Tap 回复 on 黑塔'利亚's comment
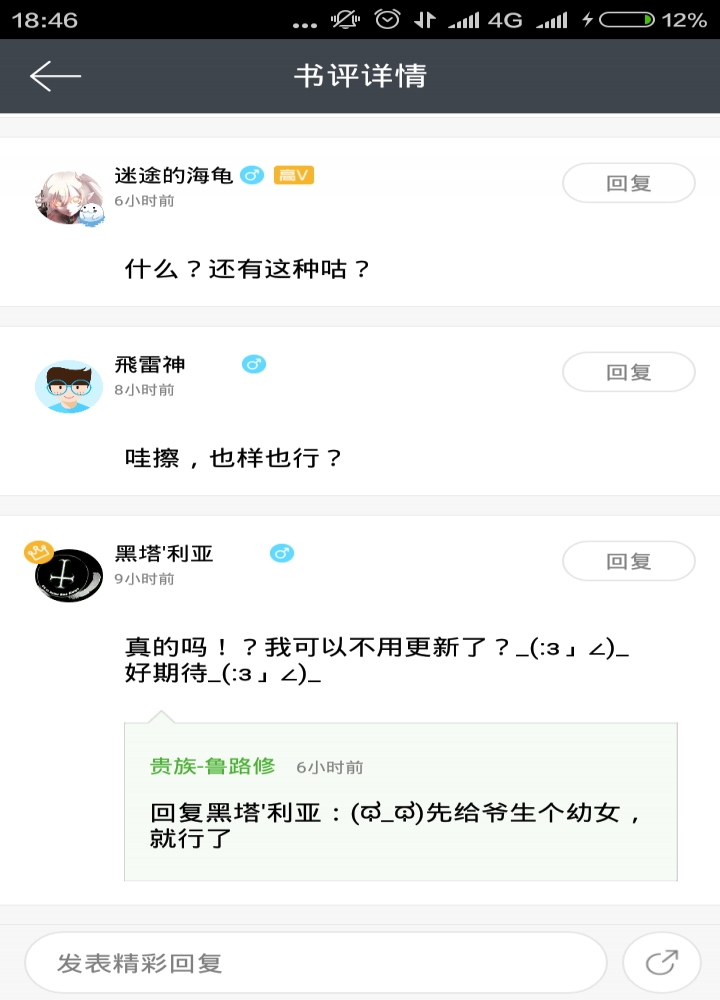 (x=628, y=561)
